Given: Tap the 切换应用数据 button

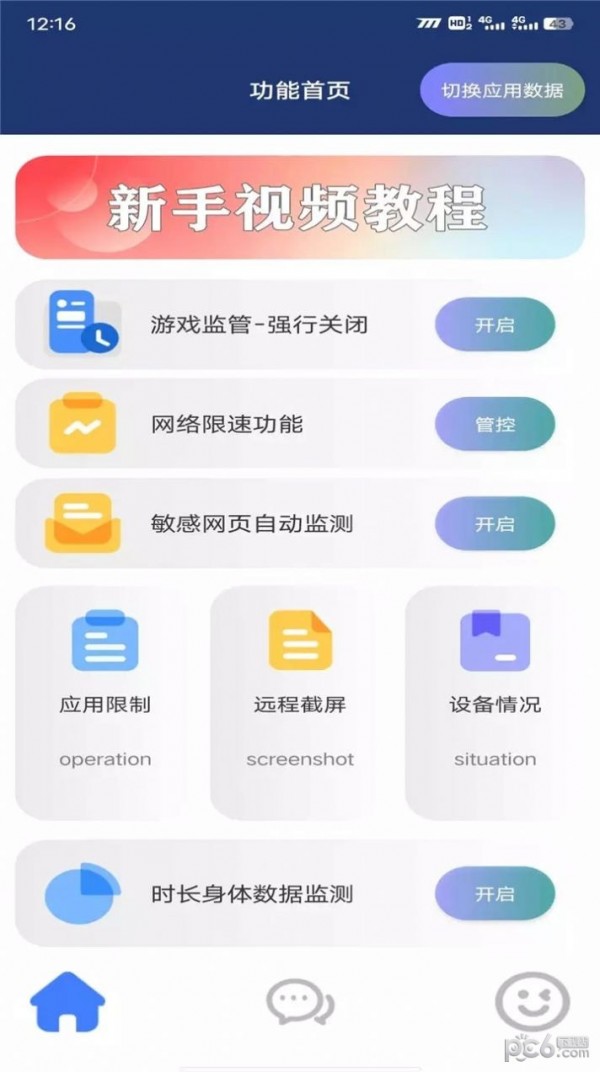Looking at the screenshot, I should [503, 90].
